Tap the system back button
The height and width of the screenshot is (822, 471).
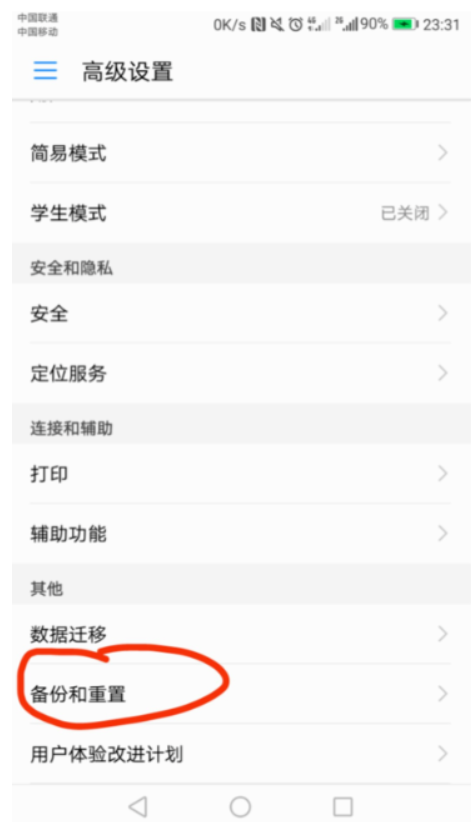[138, 806]
